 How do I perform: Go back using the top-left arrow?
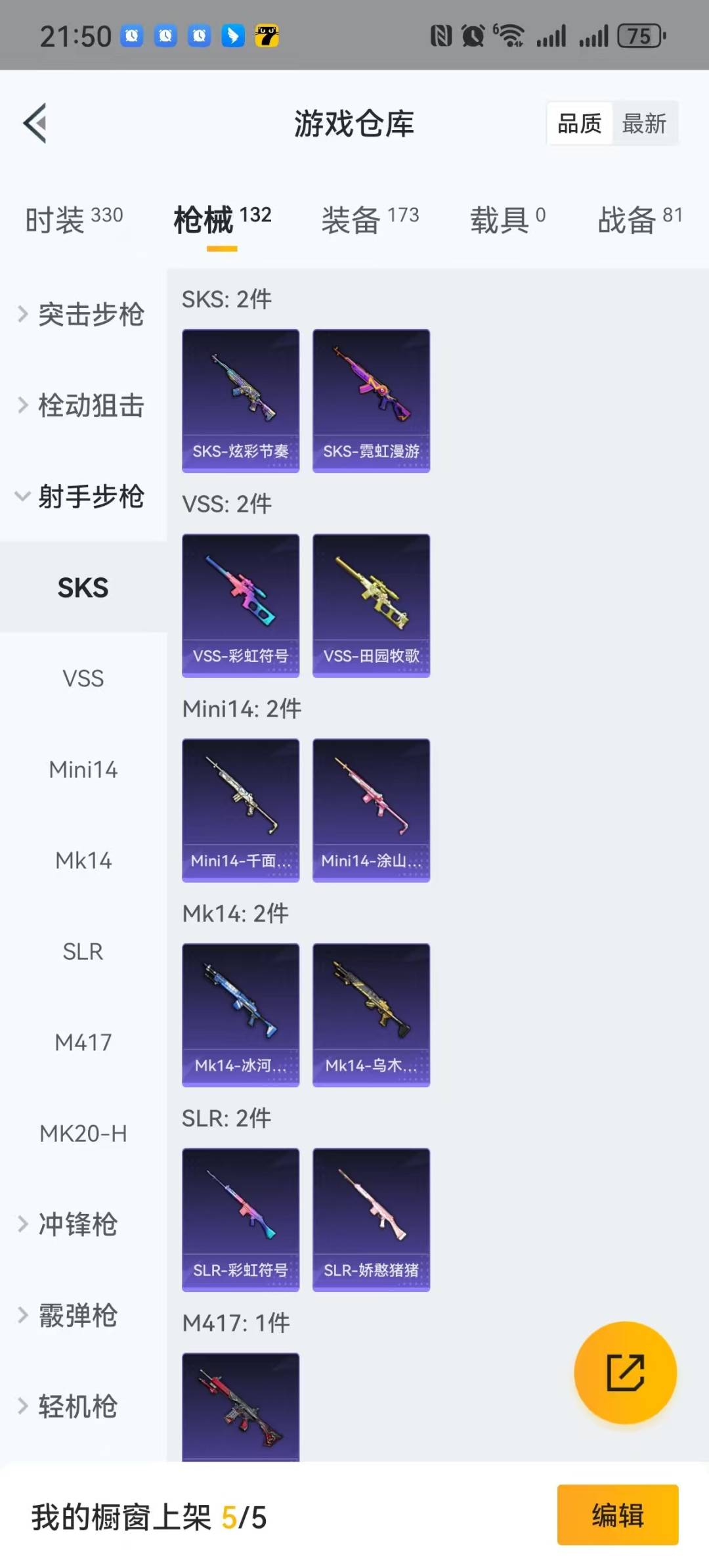(x=35, y=123)
